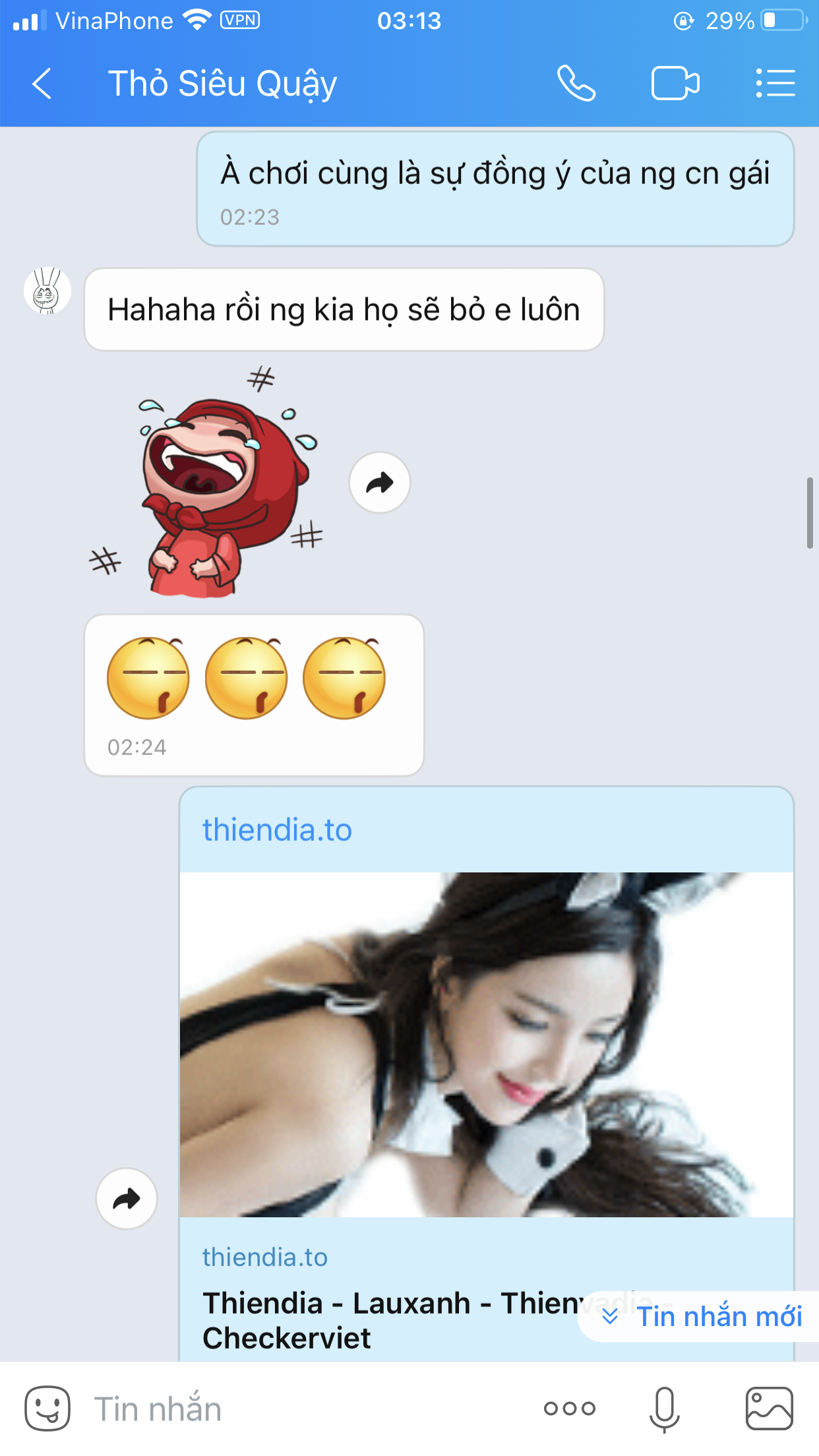Open more attachment options
819x1456 pixels.
pos(570,1409)
